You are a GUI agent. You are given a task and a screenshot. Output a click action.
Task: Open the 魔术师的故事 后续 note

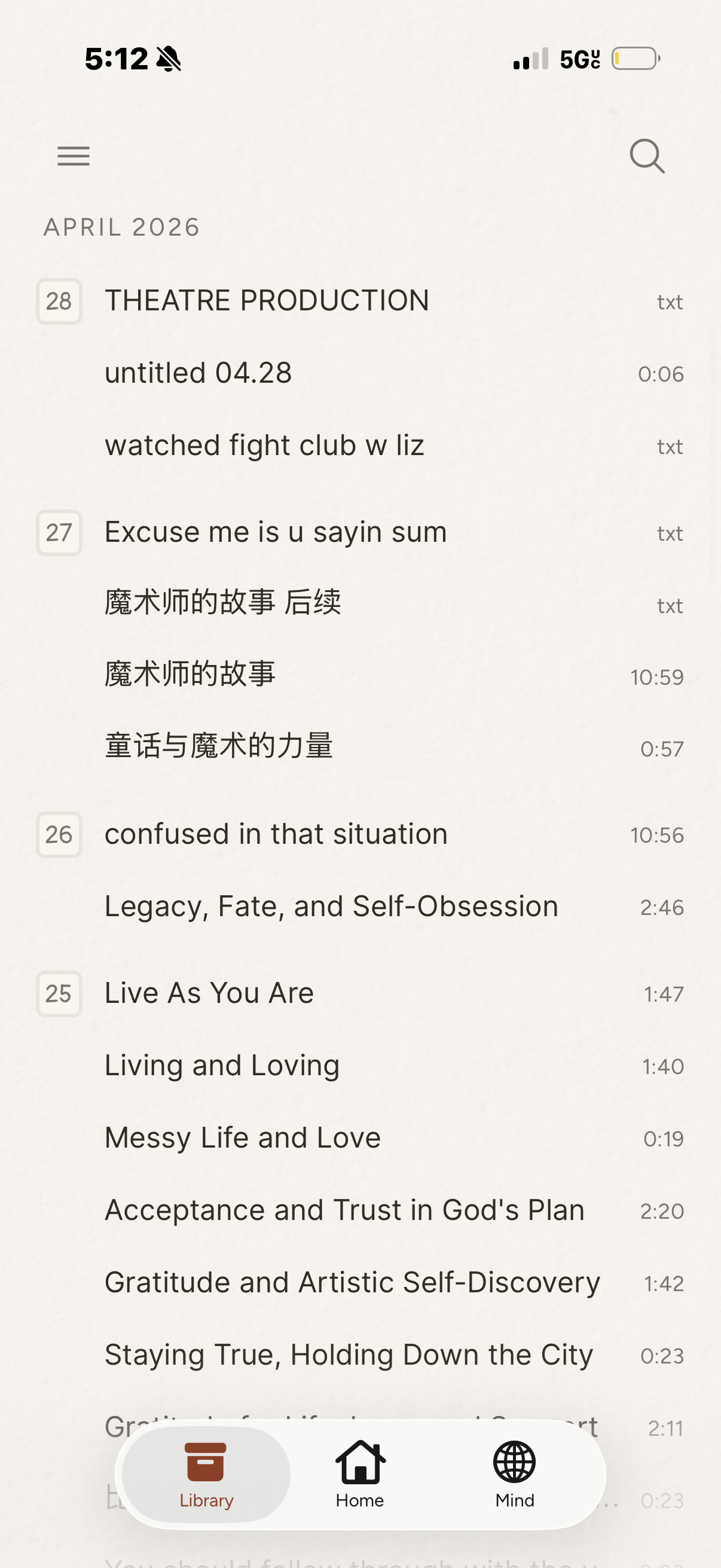222,603
